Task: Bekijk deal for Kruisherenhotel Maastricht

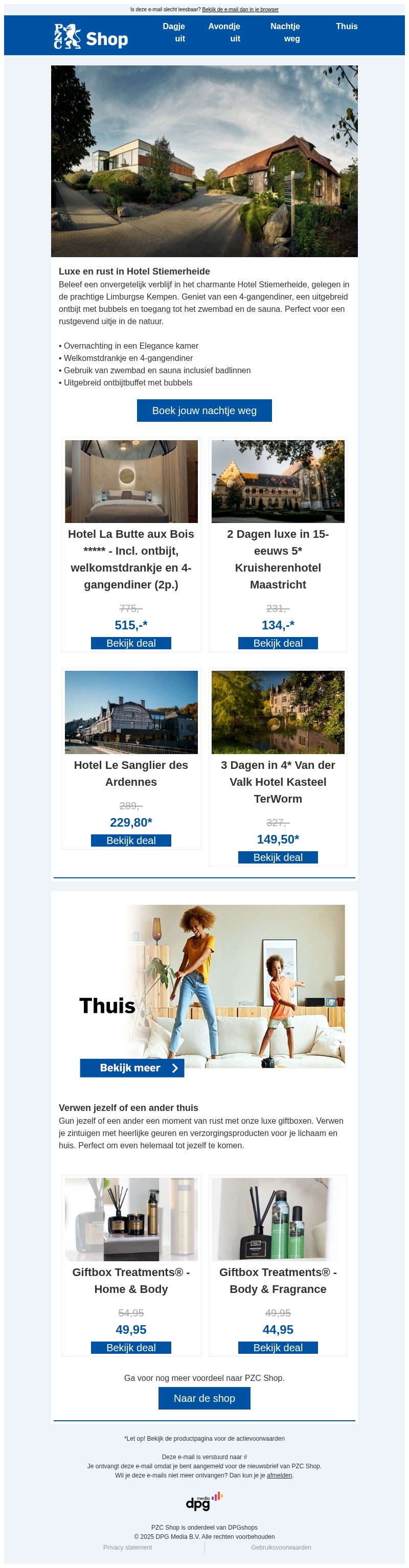Action: click(278, 643)
